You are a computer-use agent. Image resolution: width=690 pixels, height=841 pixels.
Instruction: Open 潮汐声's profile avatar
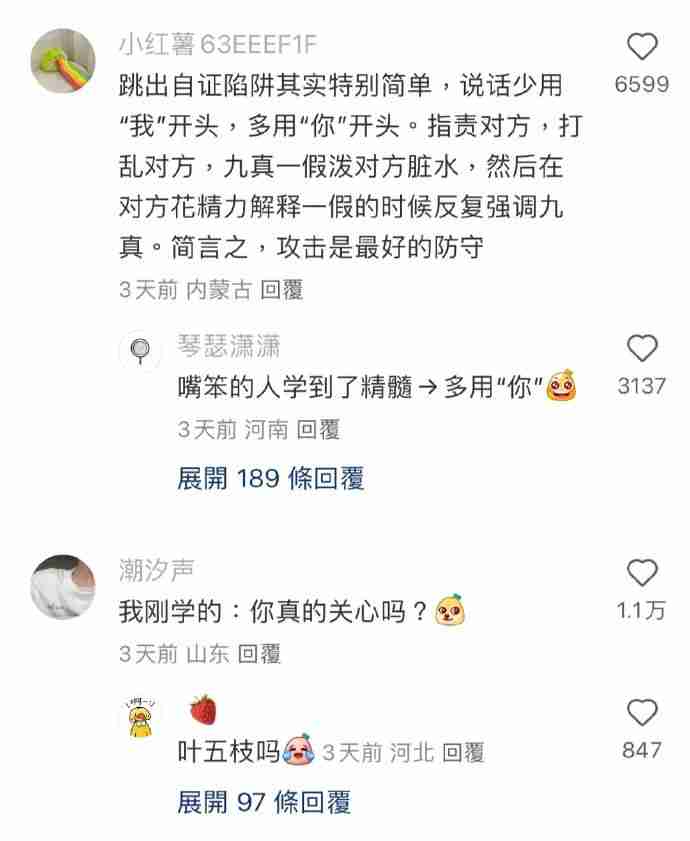click(63, 586)
